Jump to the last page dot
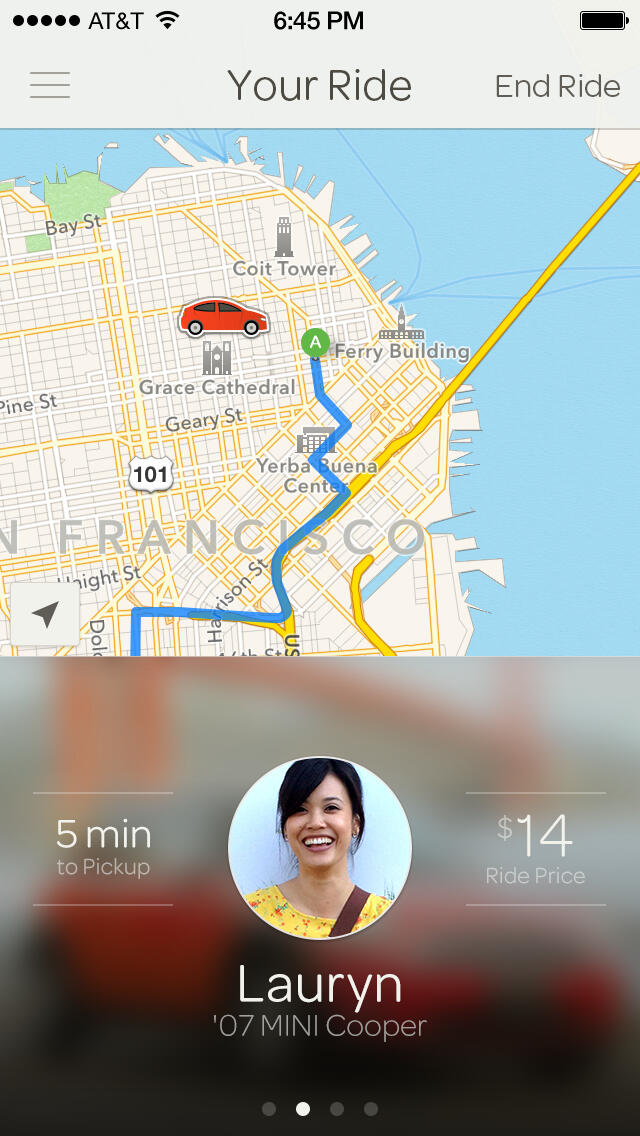The image size is (640, 1136). (371, 1108)
